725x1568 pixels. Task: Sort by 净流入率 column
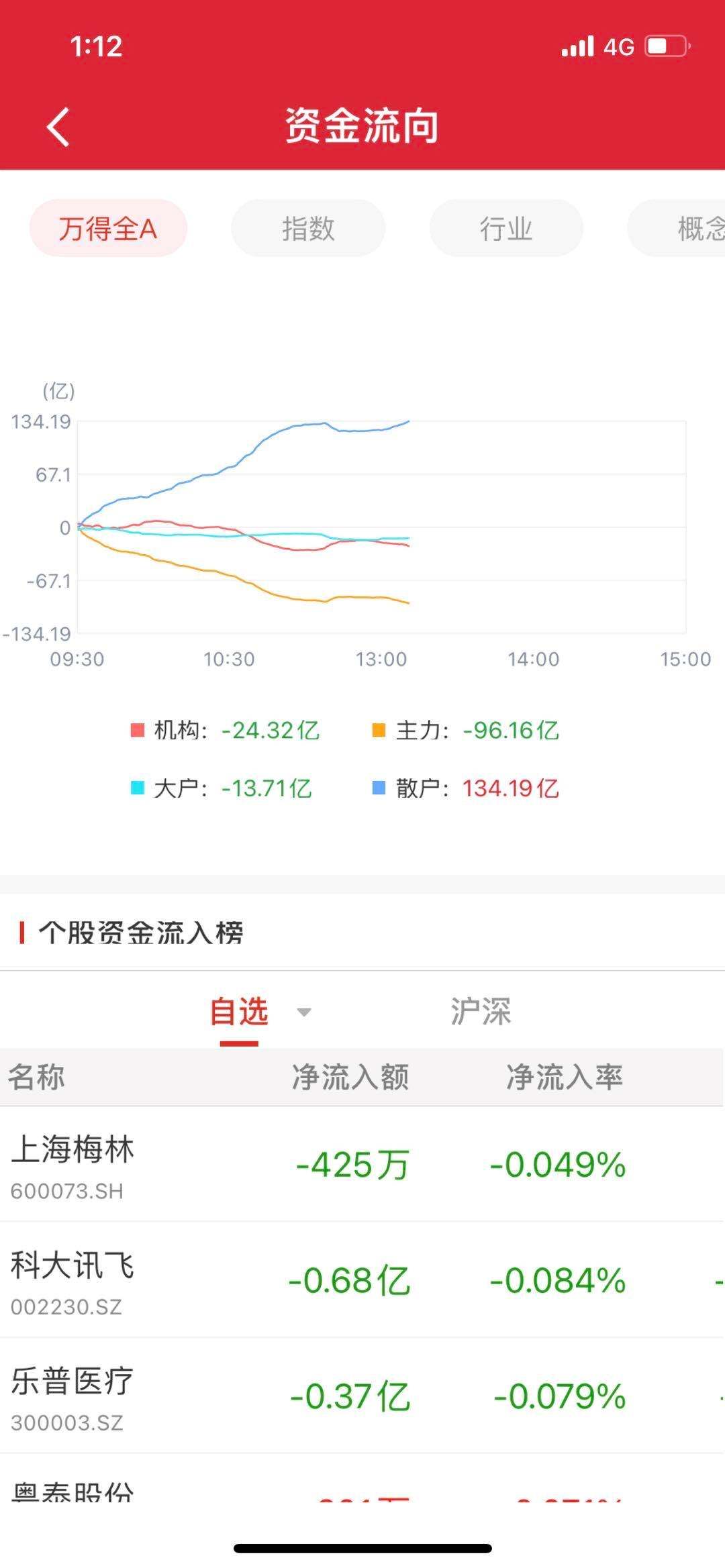click(565, 1078)
